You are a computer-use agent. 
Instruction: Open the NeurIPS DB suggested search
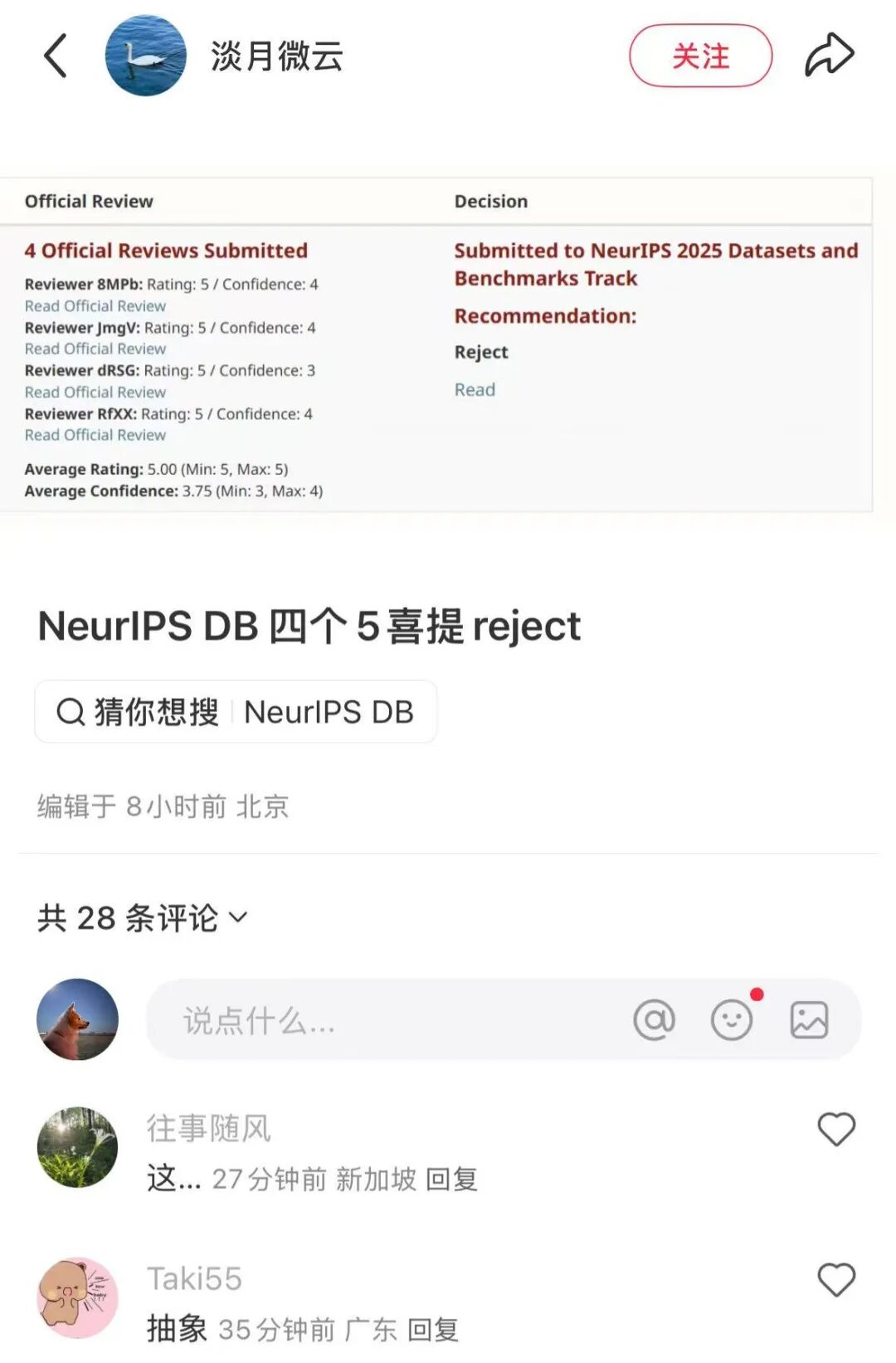click(x=329, y=711)
